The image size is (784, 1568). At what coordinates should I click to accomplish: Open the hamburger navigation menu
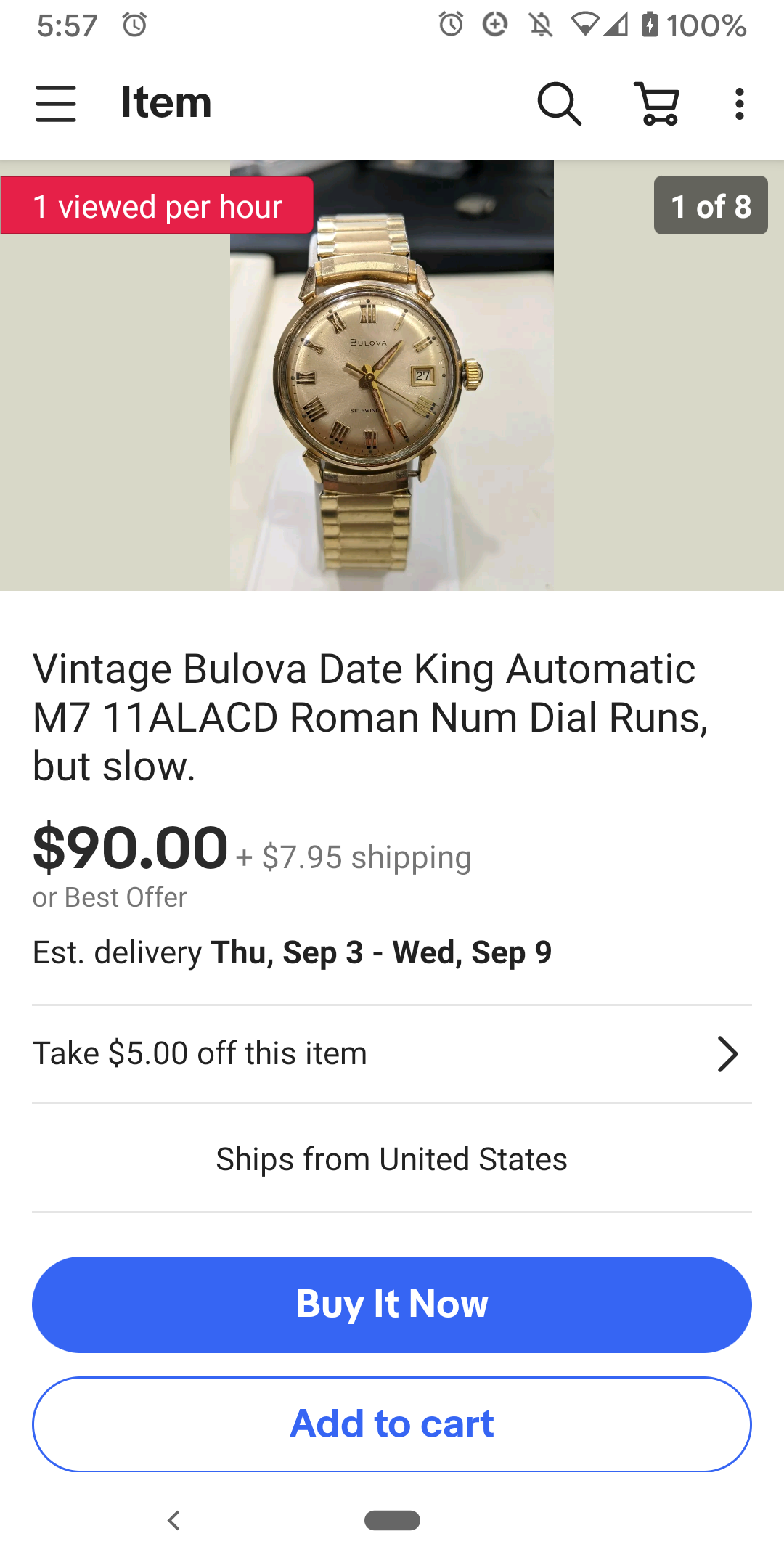pyautogui.click(x=56, y=103)
